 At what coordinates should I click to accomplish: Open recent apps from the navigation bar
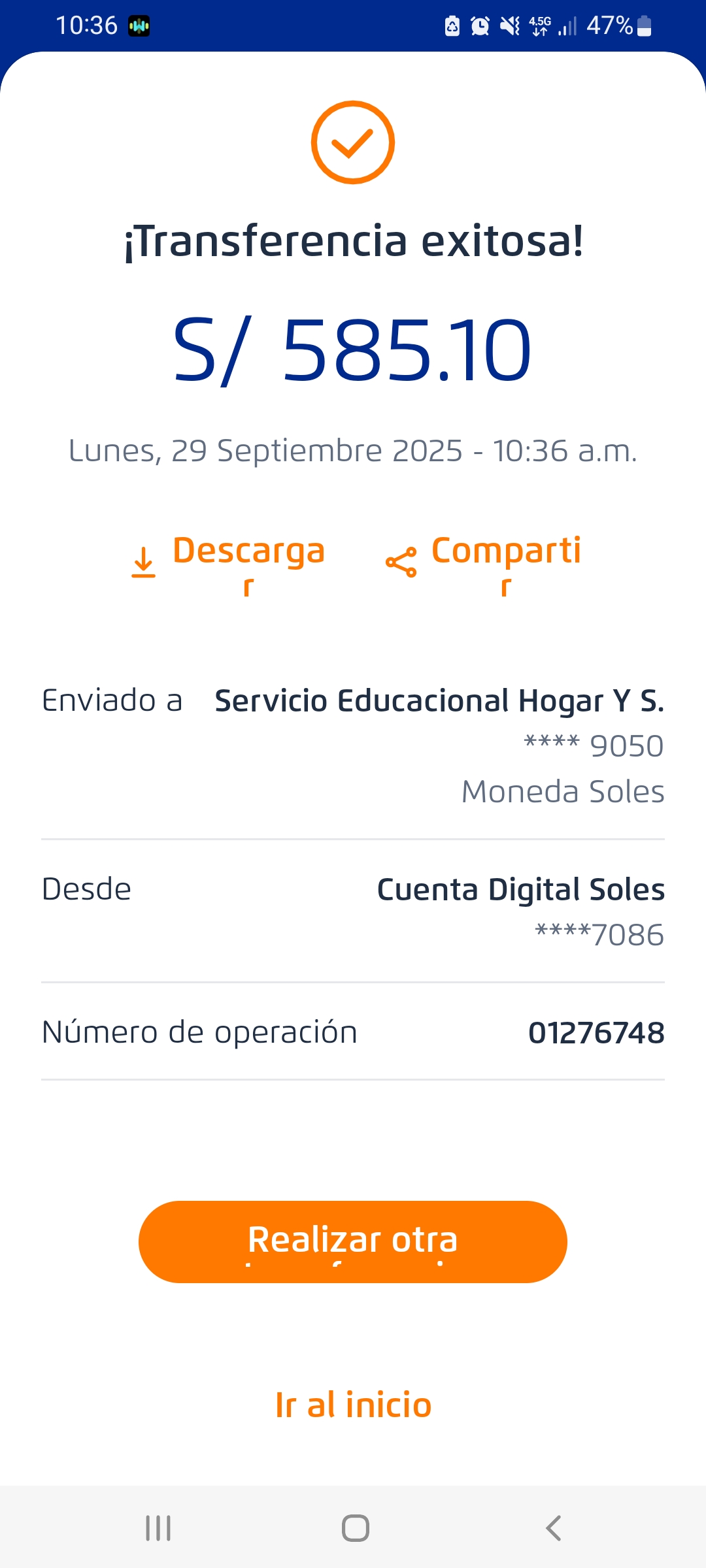158,1528
